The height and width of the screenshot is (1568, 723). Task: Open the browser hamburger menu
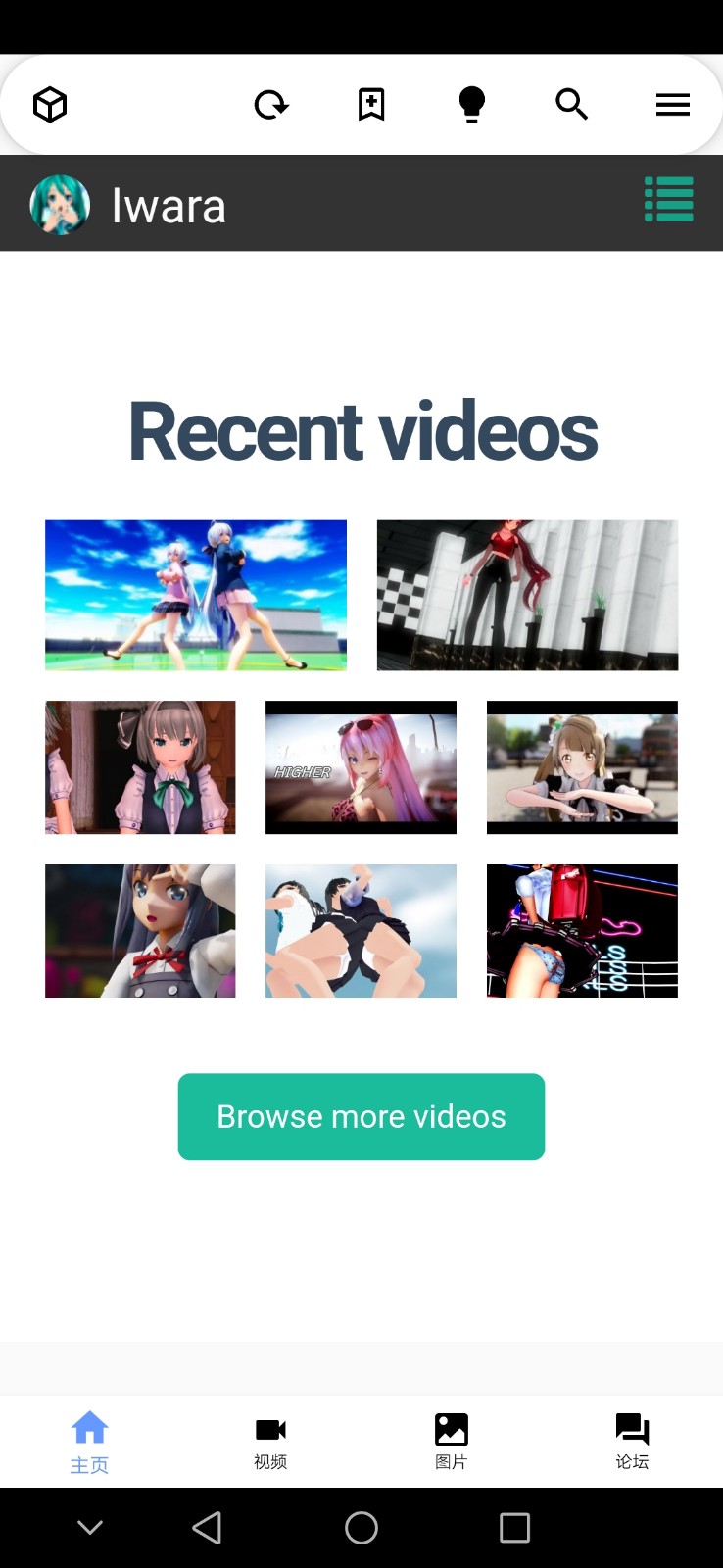[673, 104]
